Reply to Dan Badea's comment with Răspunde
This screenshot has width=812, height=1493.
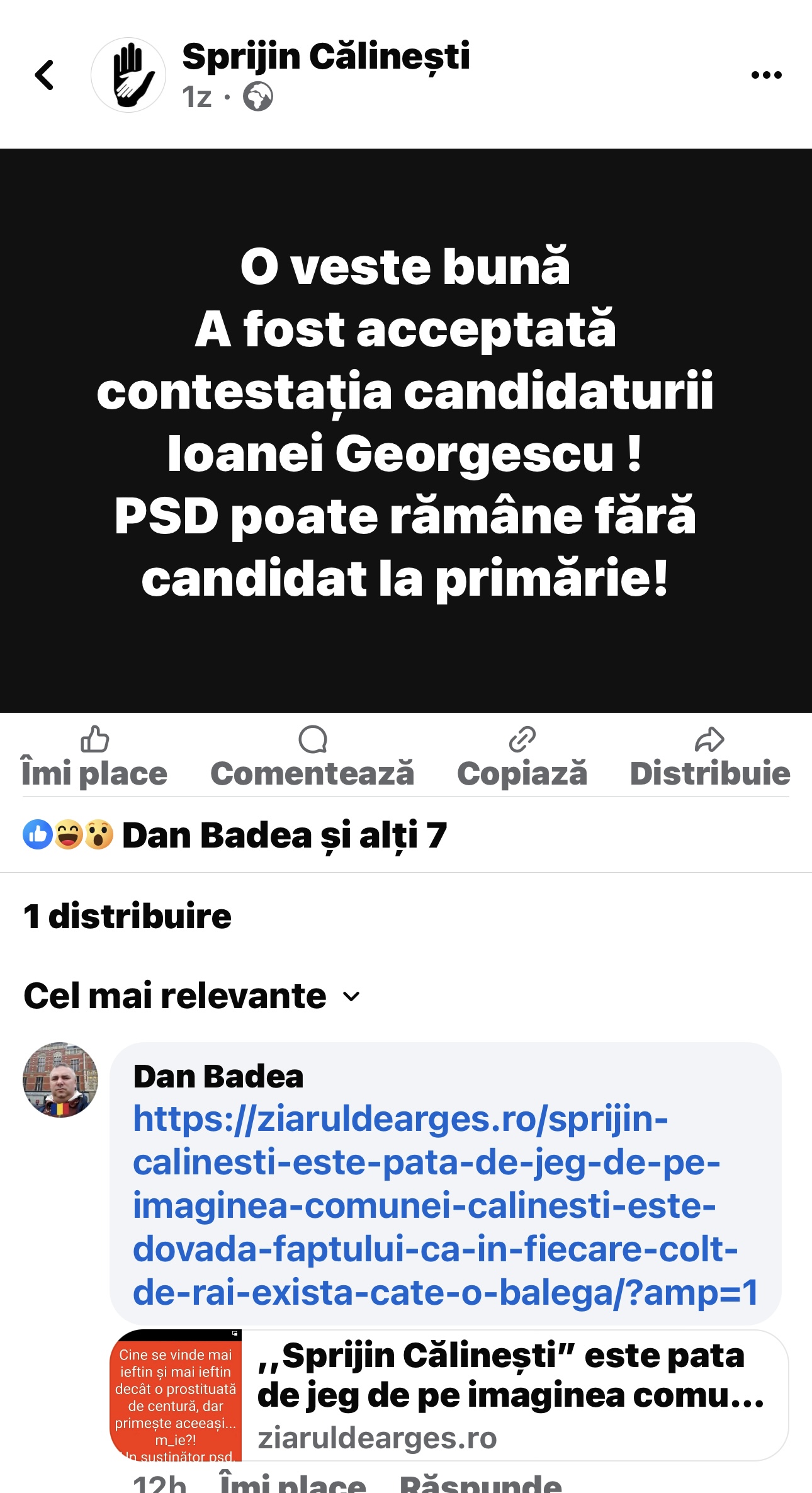(x=480, y=1485)
